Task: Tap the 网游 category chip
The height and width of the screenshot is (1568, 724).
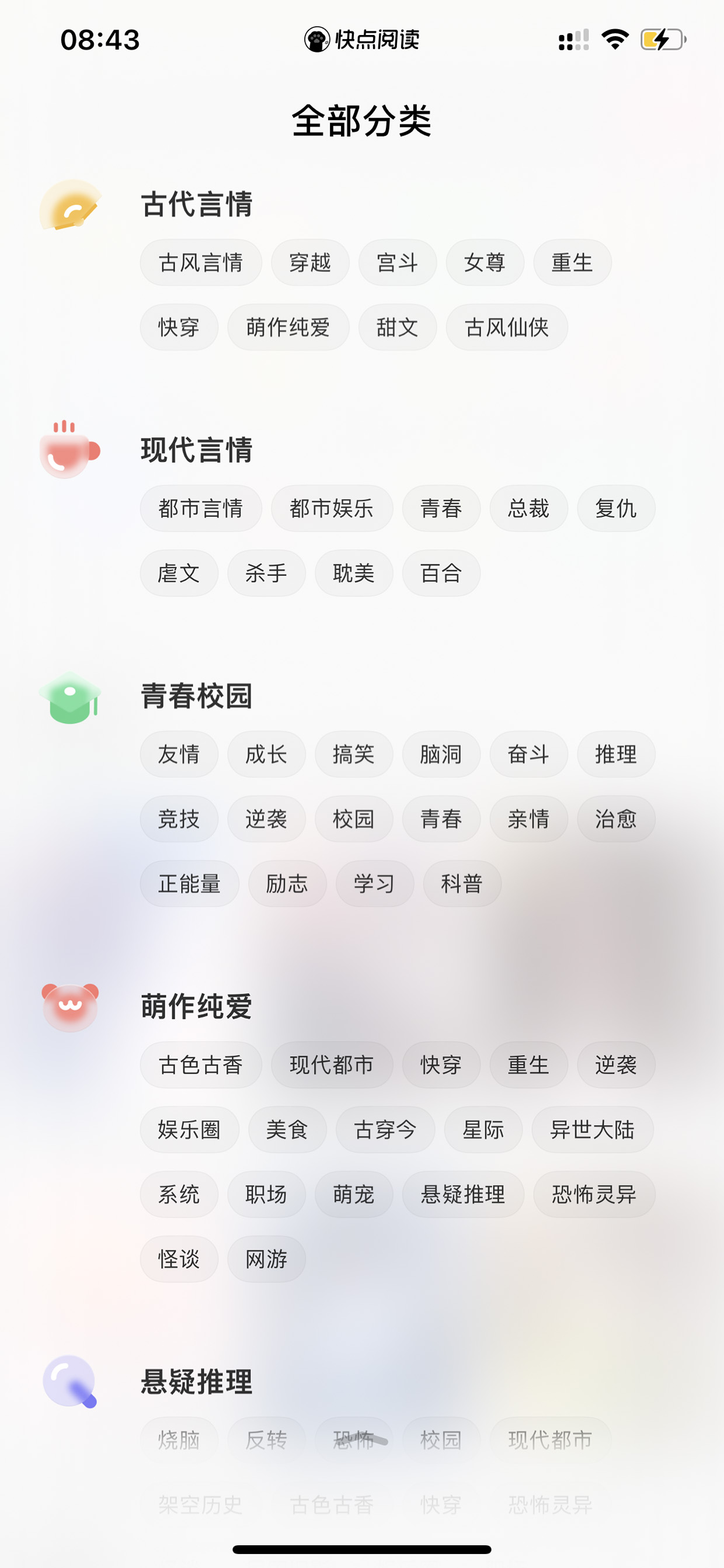Action: pos(266,1259)
